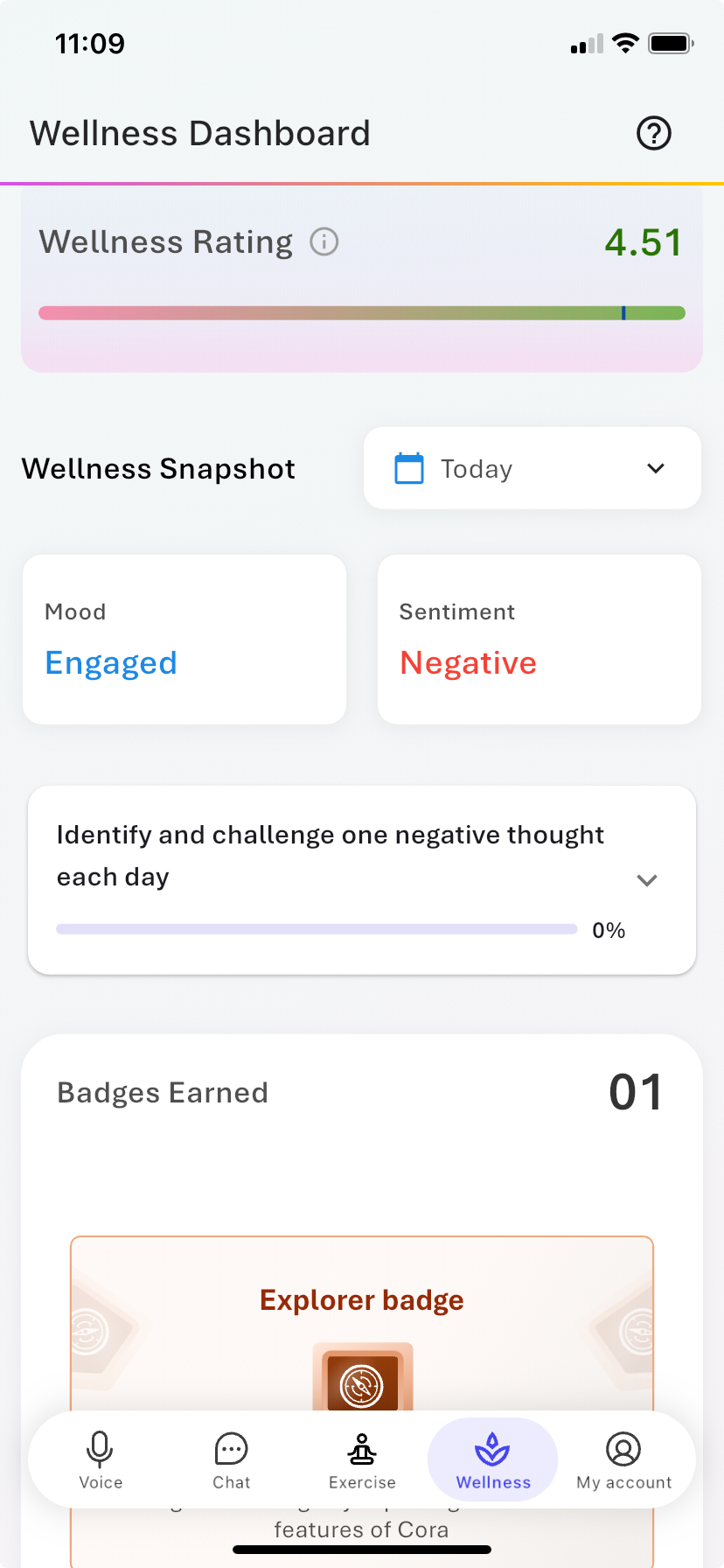Switch to the Voice tab
The image size is (724, 1568).
101,1459
